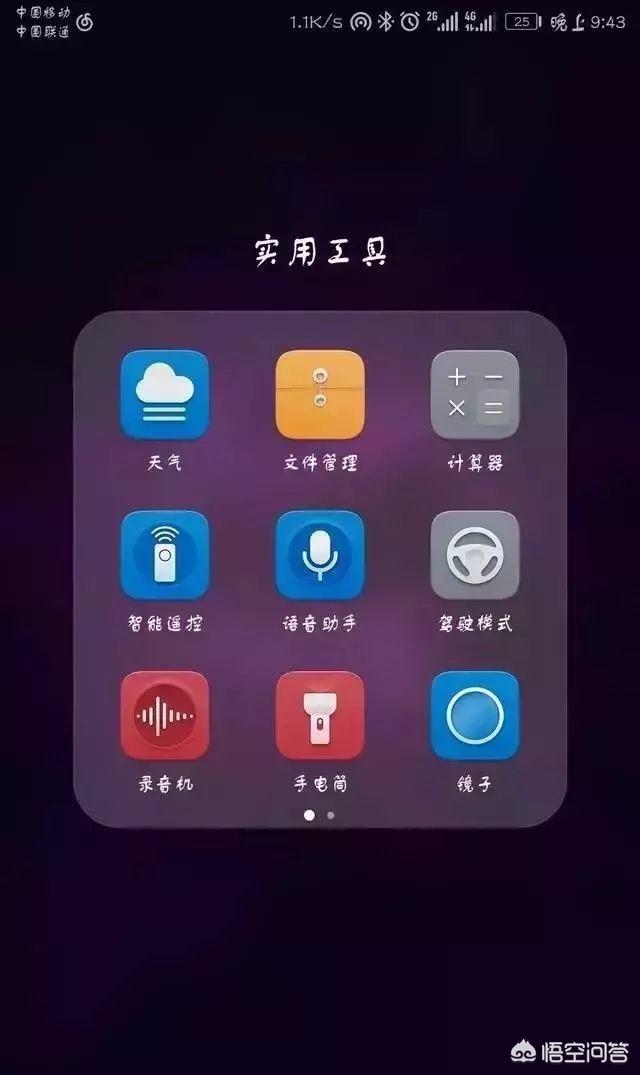Launch the 录音机 recorder app
Image resolution: width=640 pixels, height=1075 pixels.
[x=165, y=715]
